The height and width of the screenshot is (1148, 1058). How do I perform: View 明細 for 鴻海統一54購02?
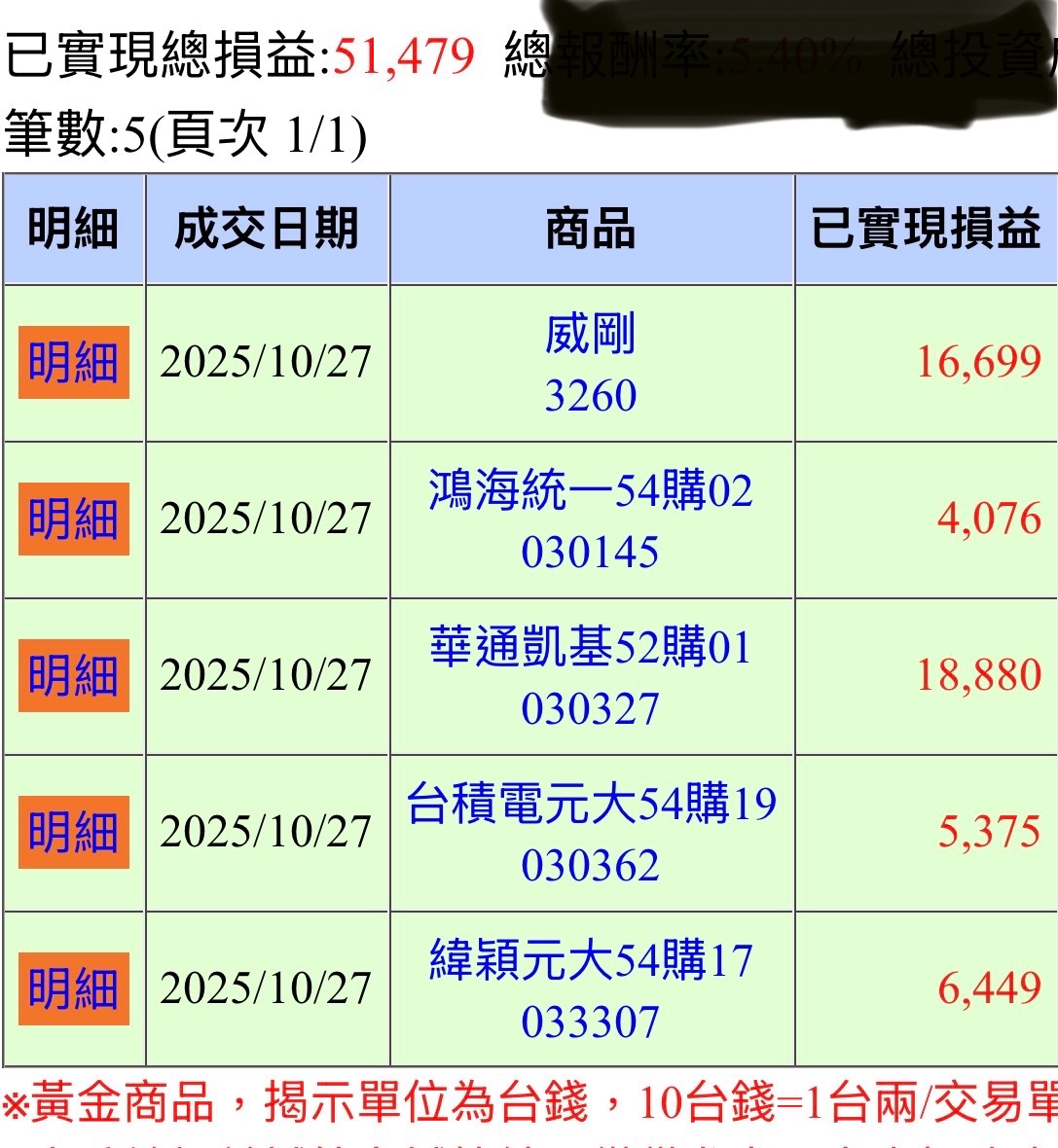point(73,519)
